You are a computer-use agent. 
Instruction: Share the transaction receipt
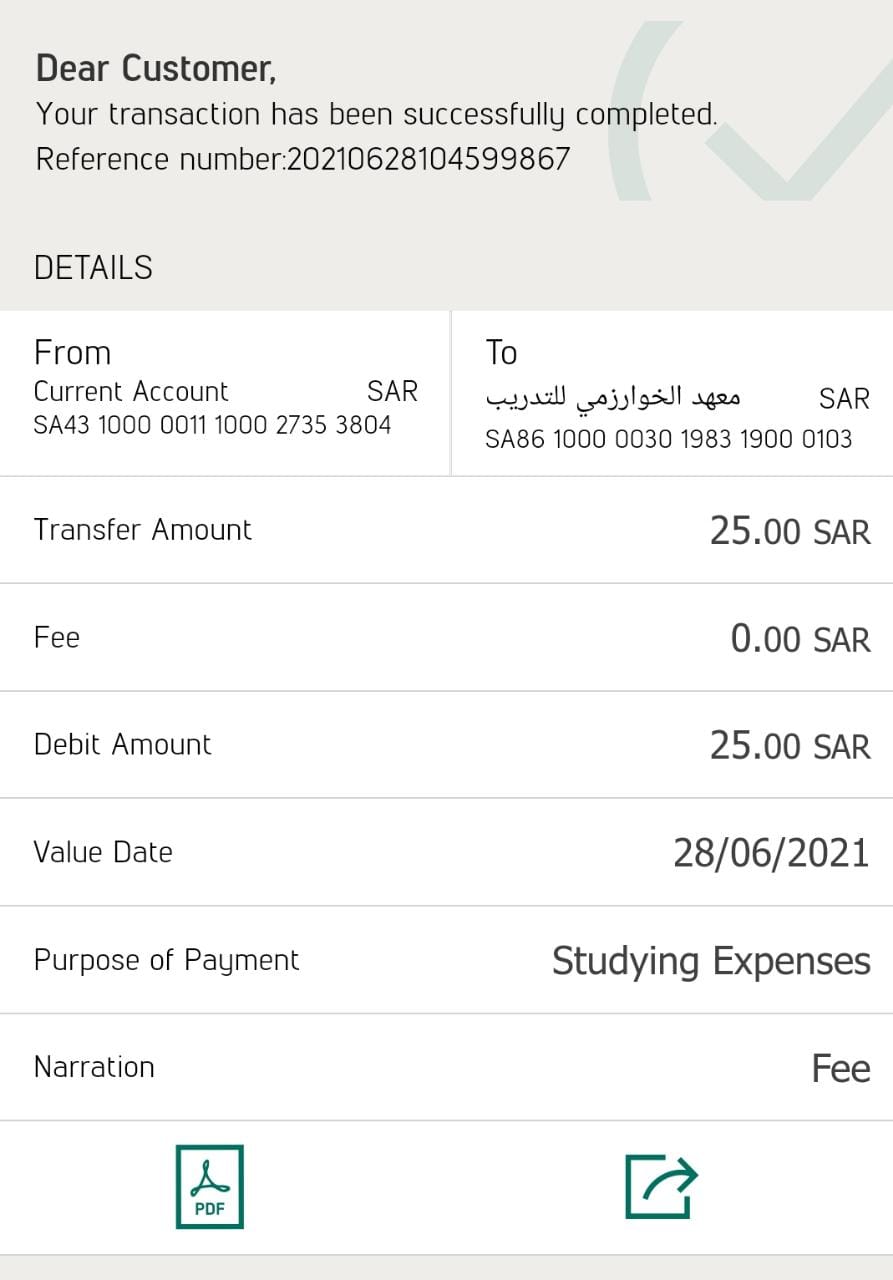click(x=660, y=1186)
